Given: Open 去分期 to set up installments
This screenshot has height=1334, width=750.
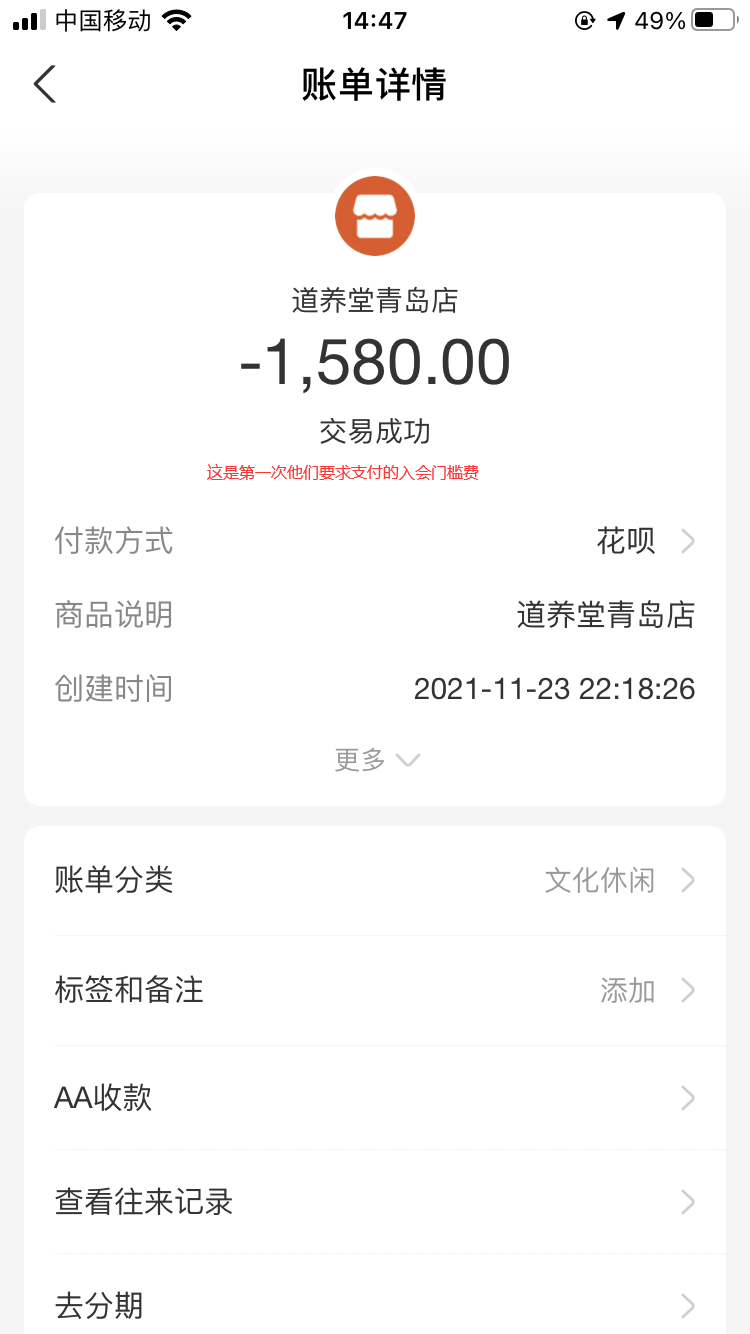Looking at the screenshot, I should [97, 1306].
